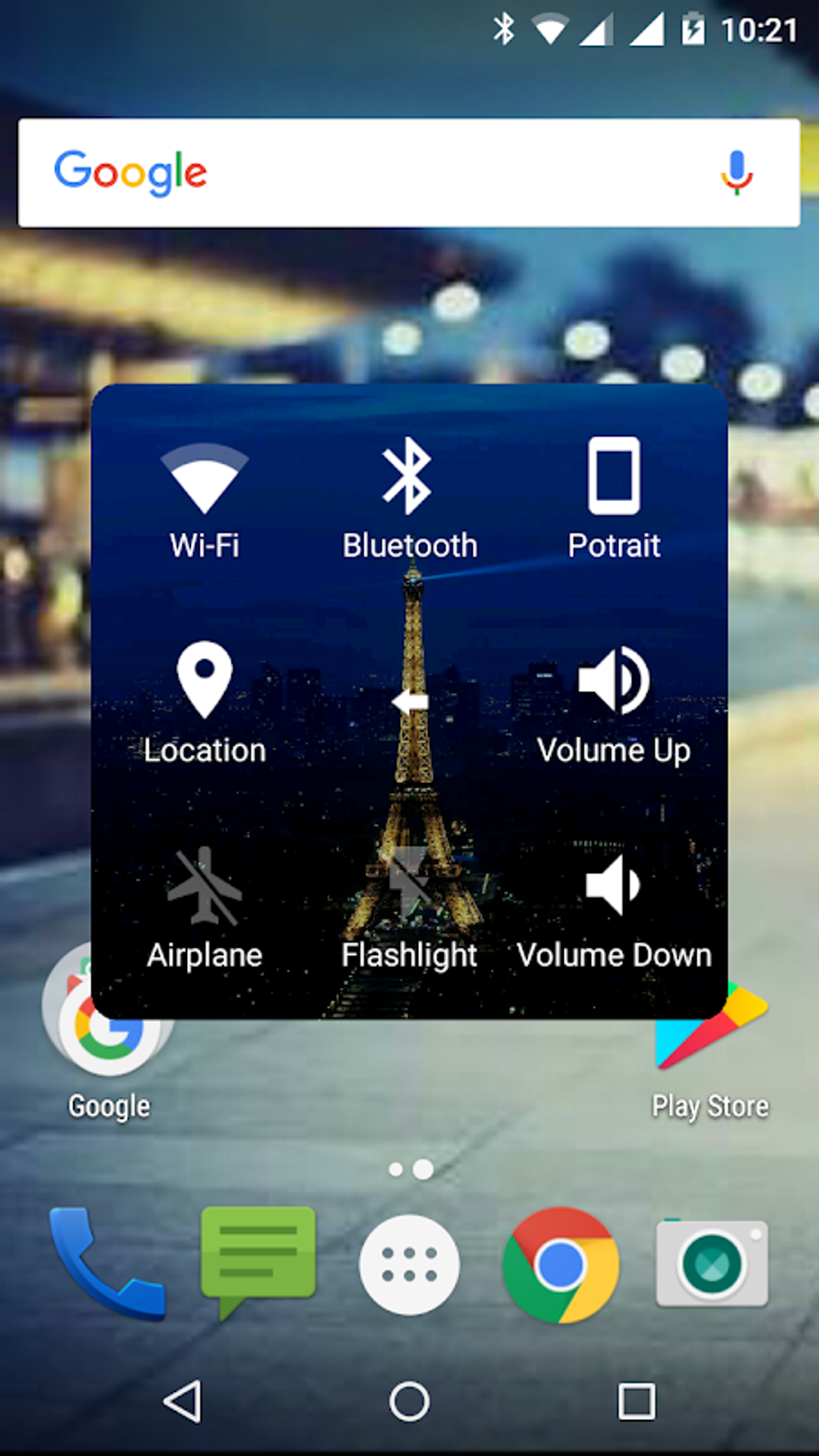
Task: Turn on the Flashlight
Action: (409, 907)
